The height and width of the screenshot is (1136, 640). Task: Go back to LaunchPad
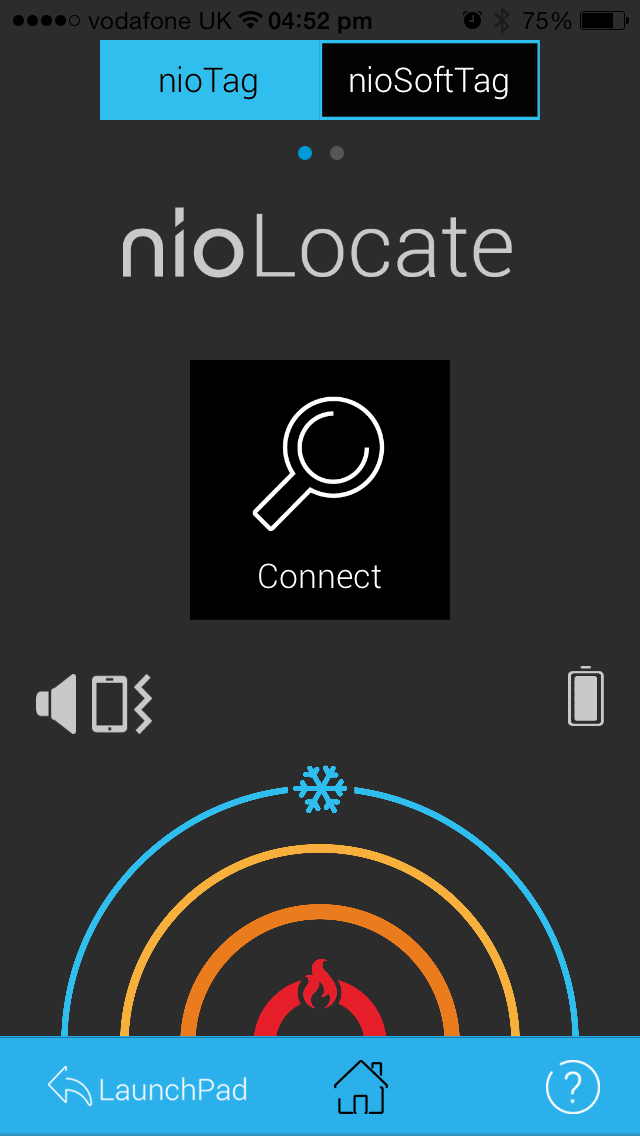click(148, 1089)
